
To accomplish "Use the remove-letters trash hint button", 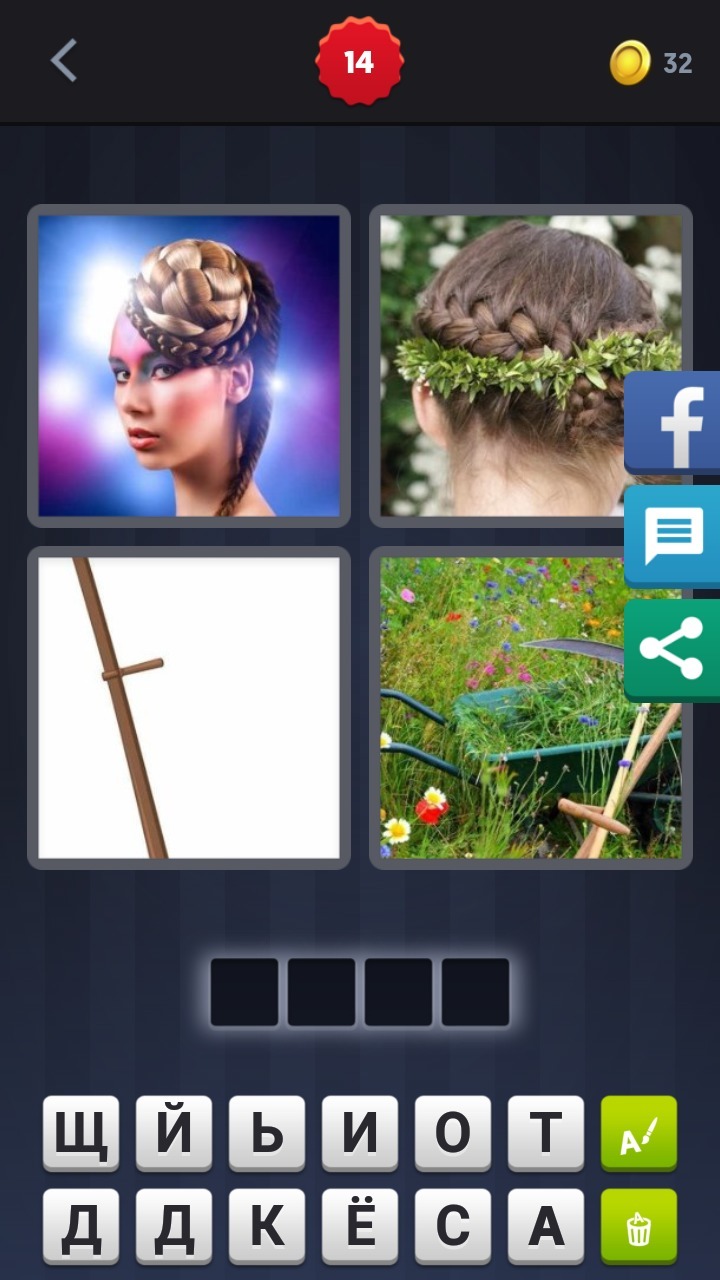I will pyautogui.click(x=638, y=1226).
